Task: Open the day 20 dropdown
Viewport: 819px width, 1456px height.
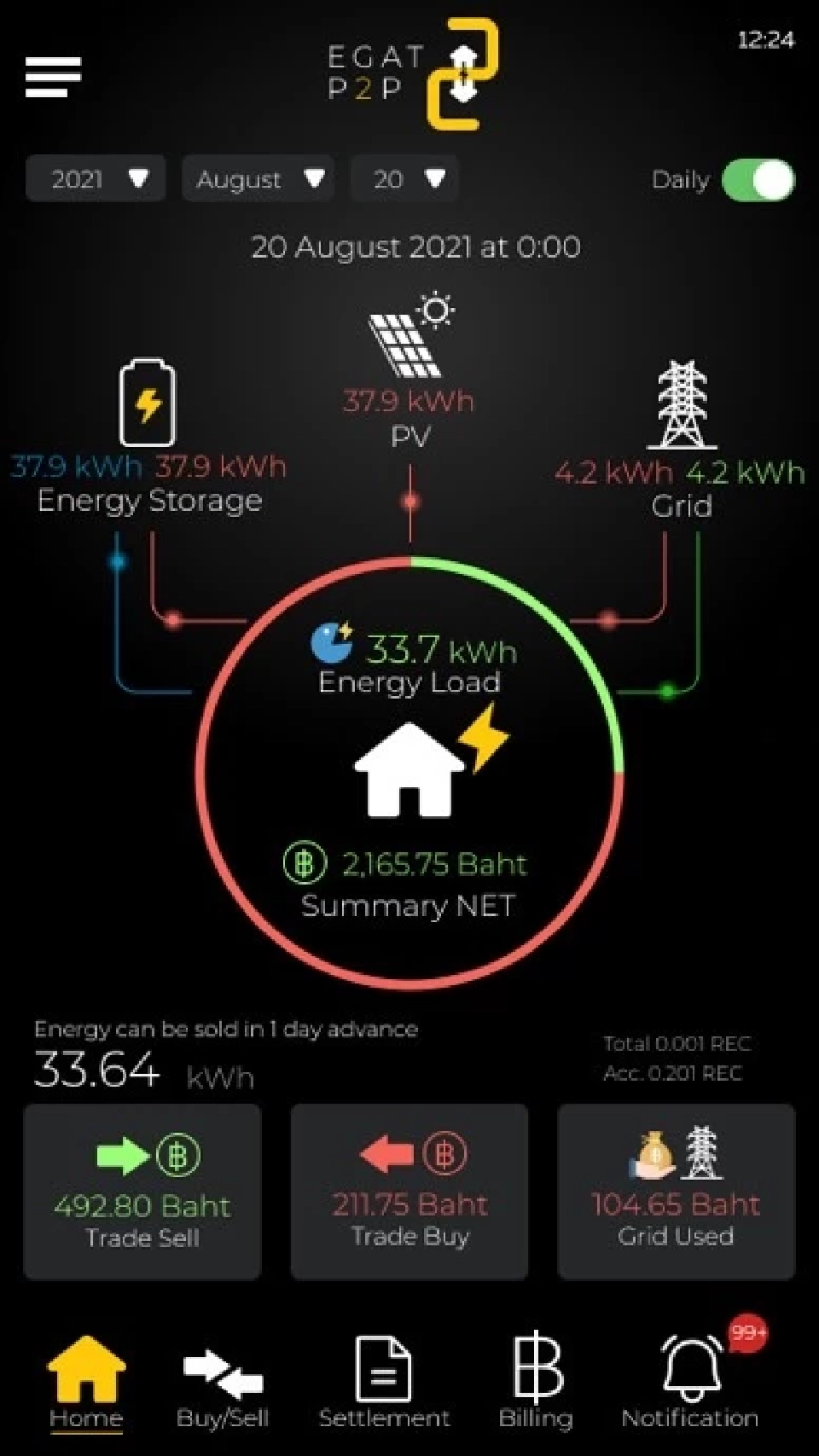Action: click(x=404, y=179)
